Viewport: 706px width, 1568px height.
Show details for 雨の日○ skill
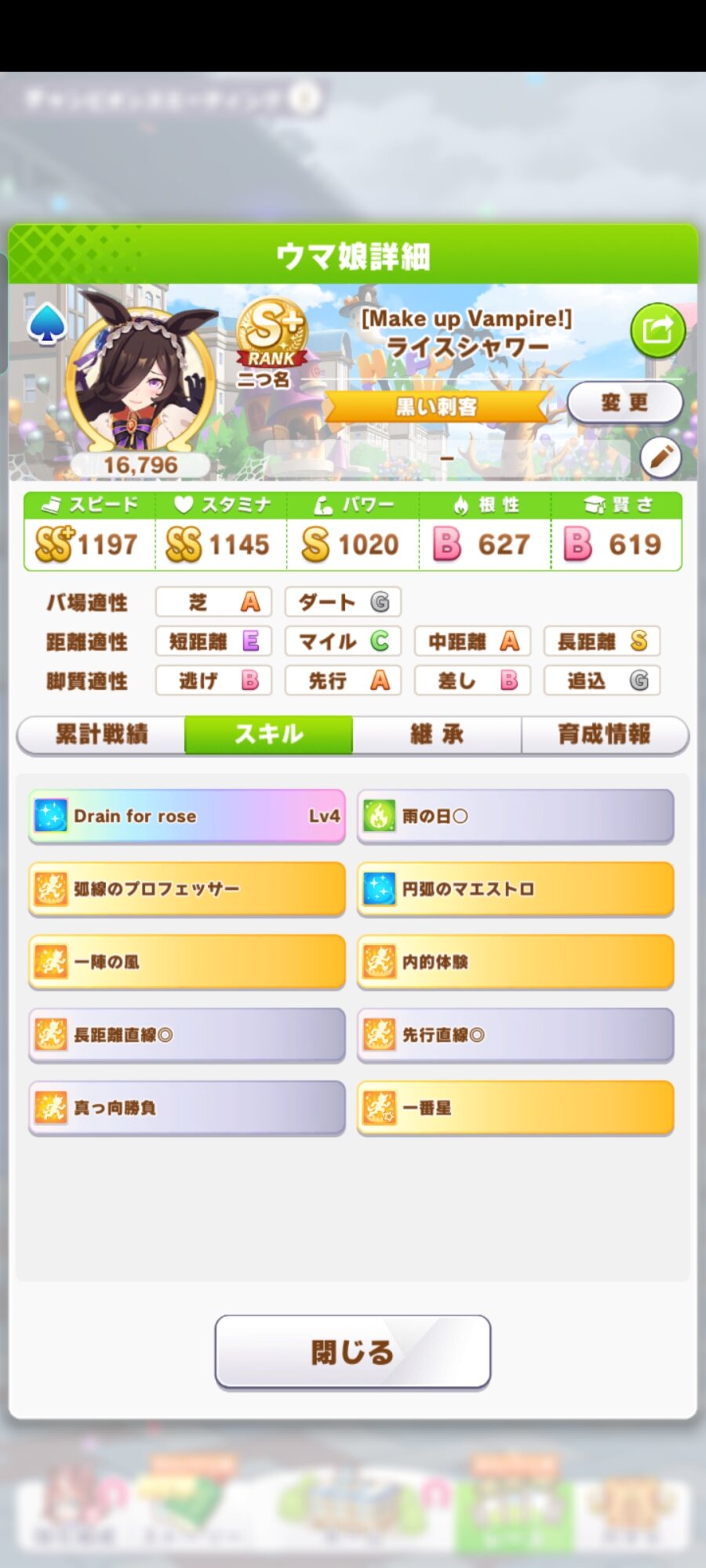(515, 816)
